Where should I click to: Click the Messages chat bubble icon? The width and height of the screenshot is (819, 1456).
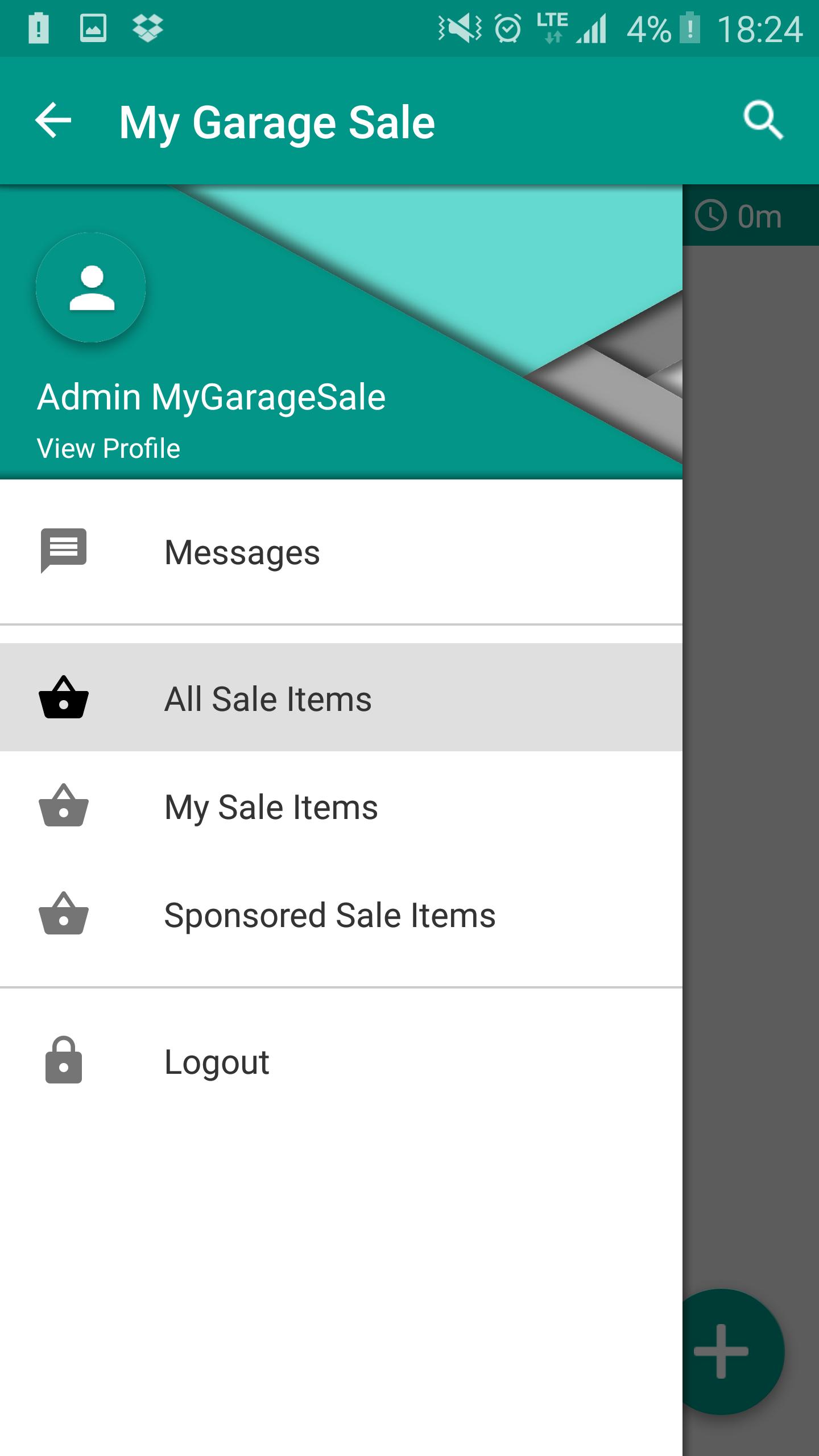tap(64, 552)
